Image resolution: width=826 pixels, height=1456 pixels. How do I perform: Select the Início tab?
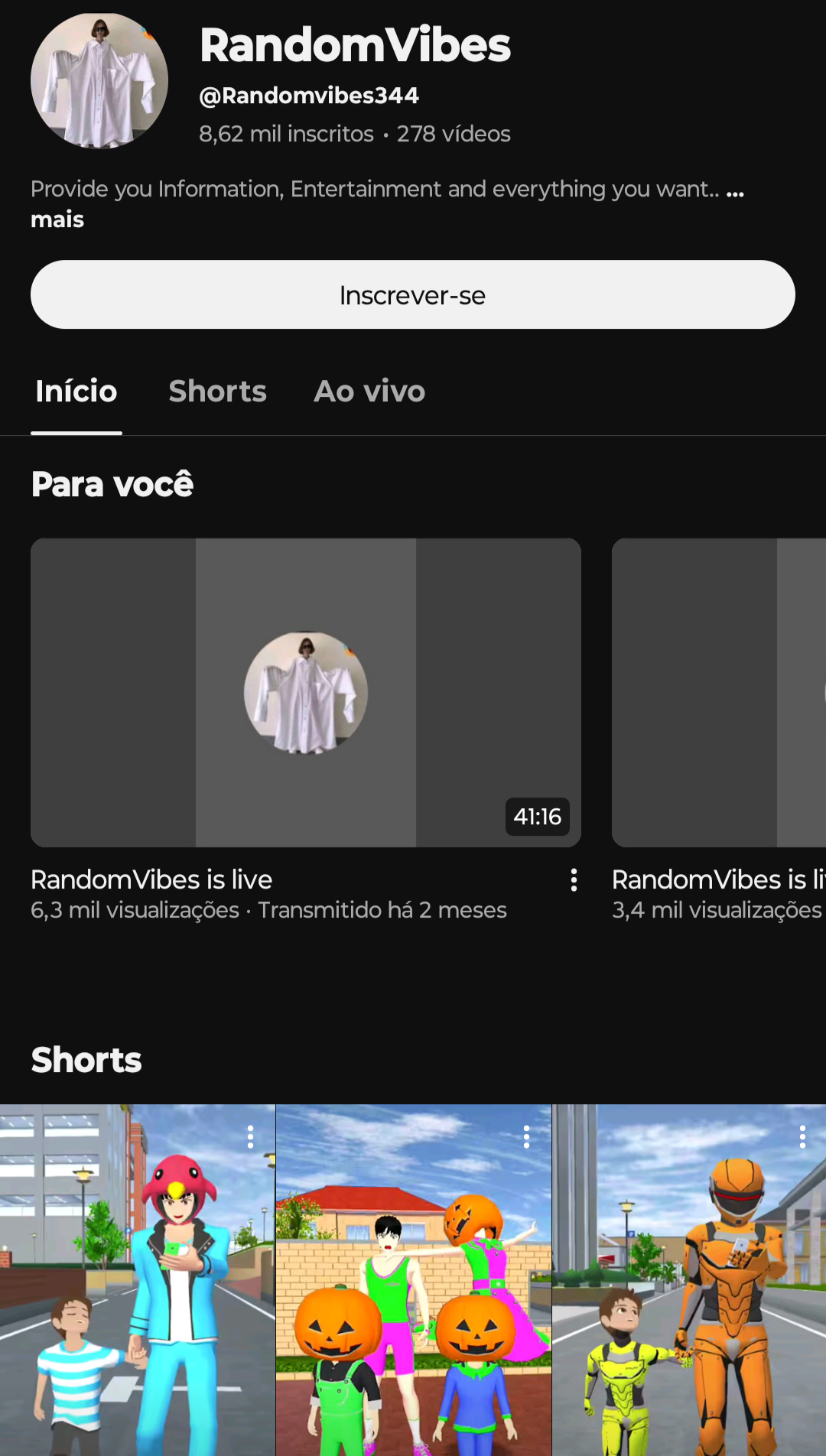(x=76, y=392)
